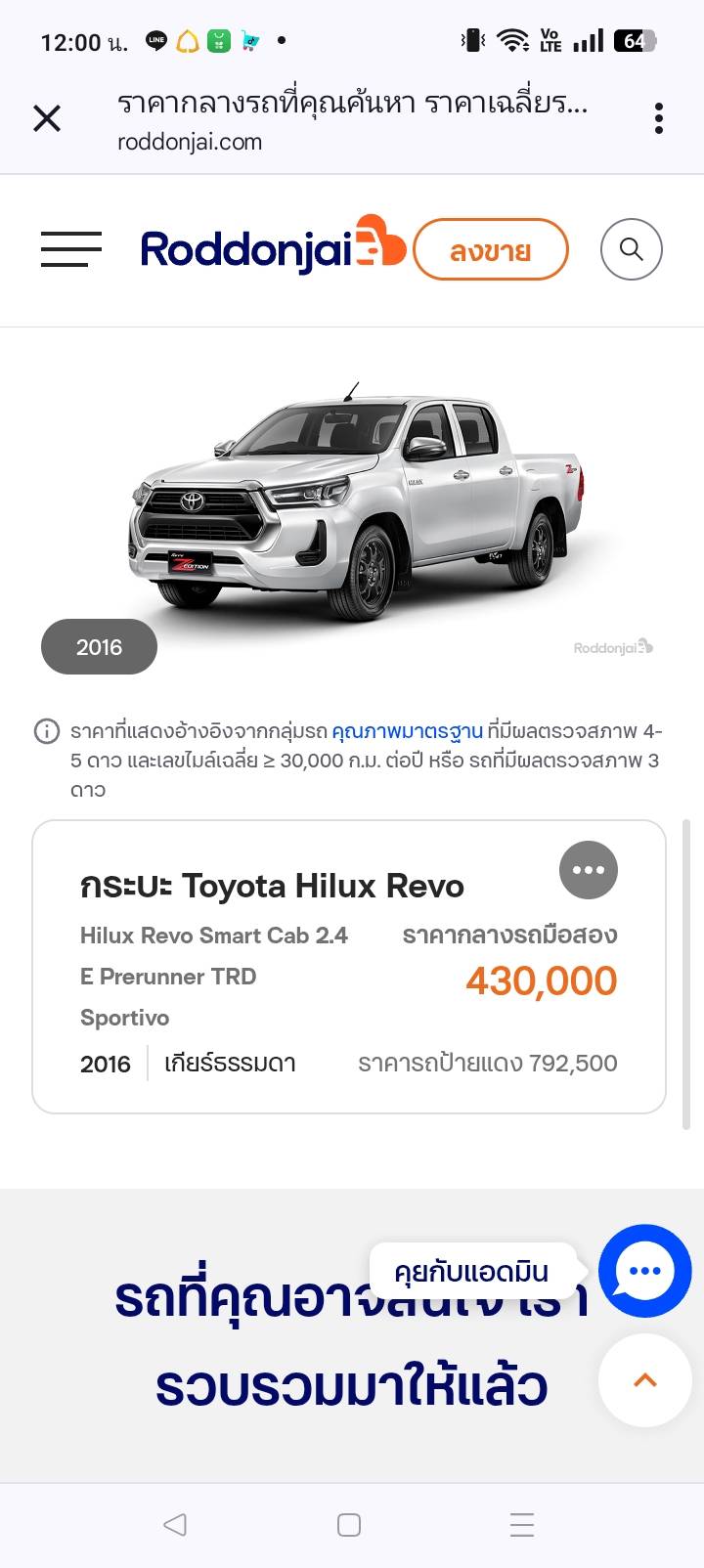This screenshot has height=1568, width=704.
Task: Close the in-app browser page
Action: [47, 118]
